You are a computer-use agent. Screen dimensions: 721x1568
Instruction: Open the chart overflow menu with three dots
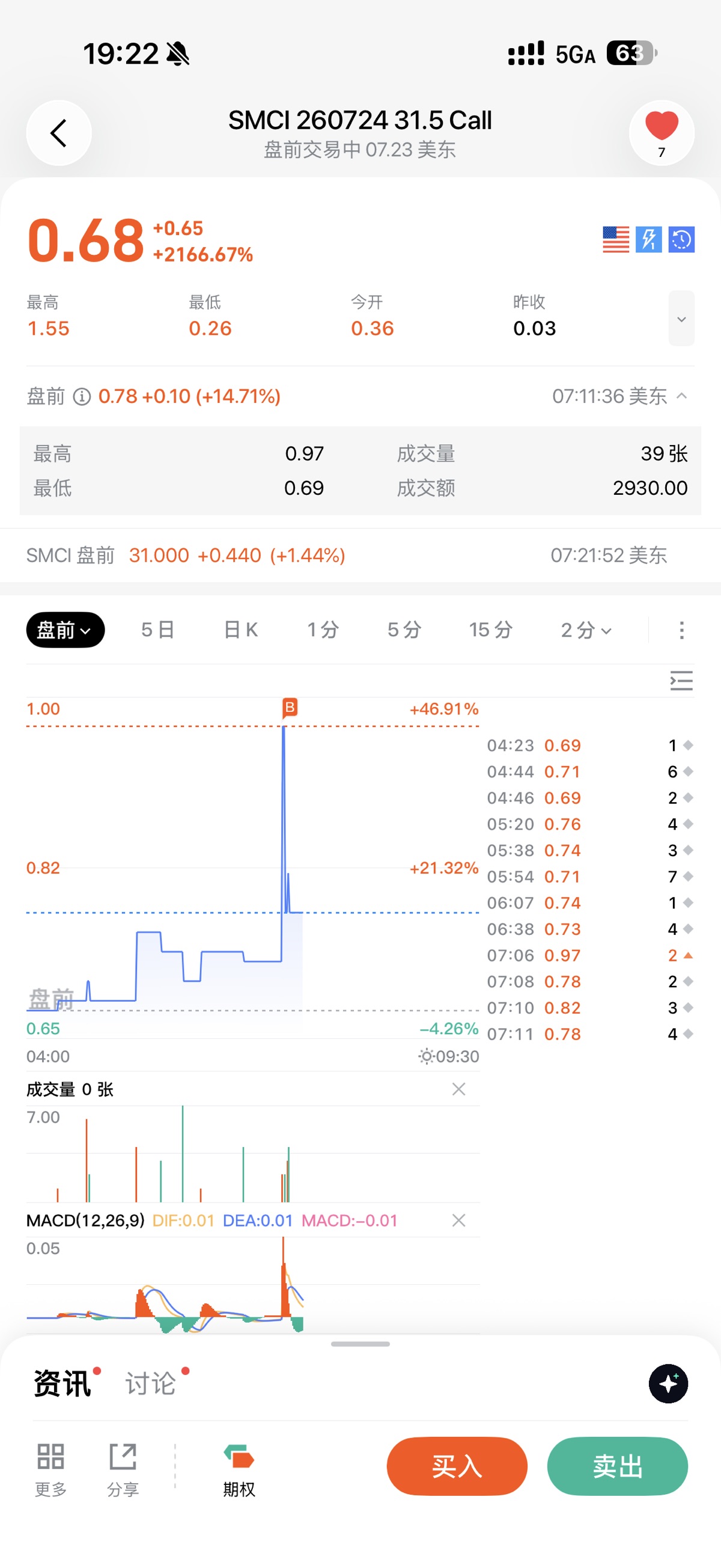coord(681,630)
